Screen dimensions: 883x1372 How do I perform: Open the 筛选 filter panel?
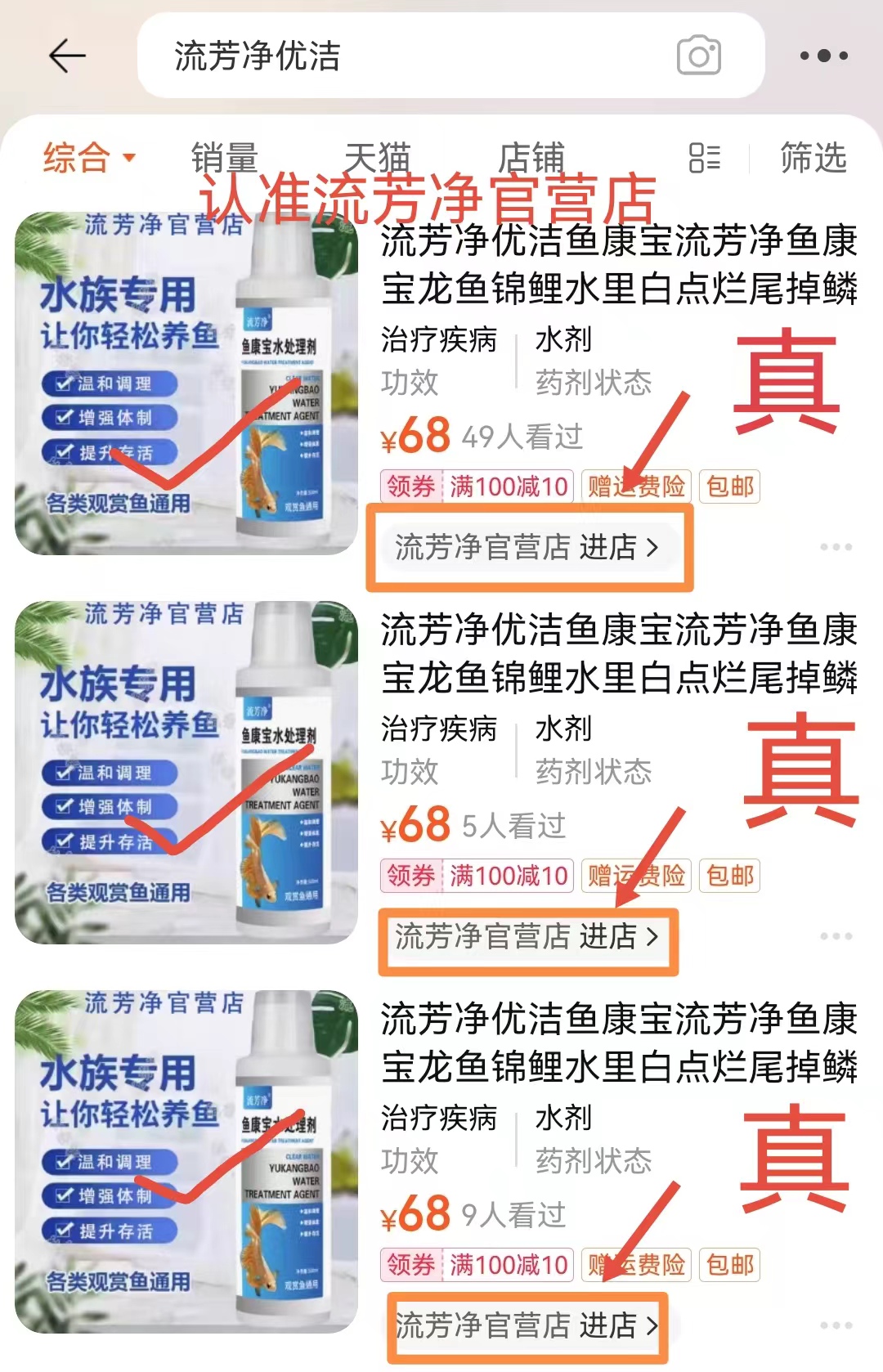(x=813, y=157)
